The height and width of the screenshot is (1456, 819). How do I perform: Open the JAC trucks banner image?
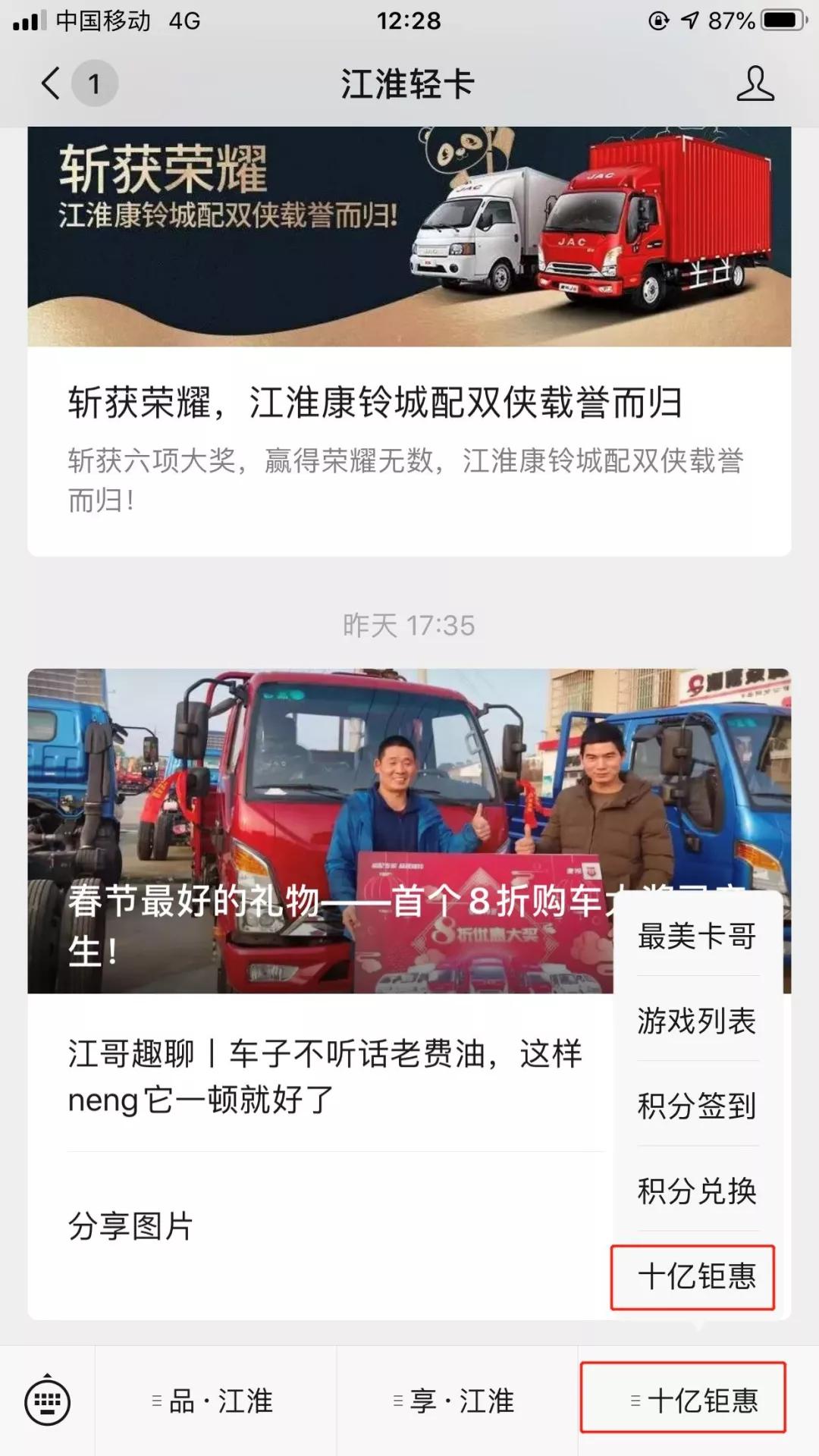409,235
